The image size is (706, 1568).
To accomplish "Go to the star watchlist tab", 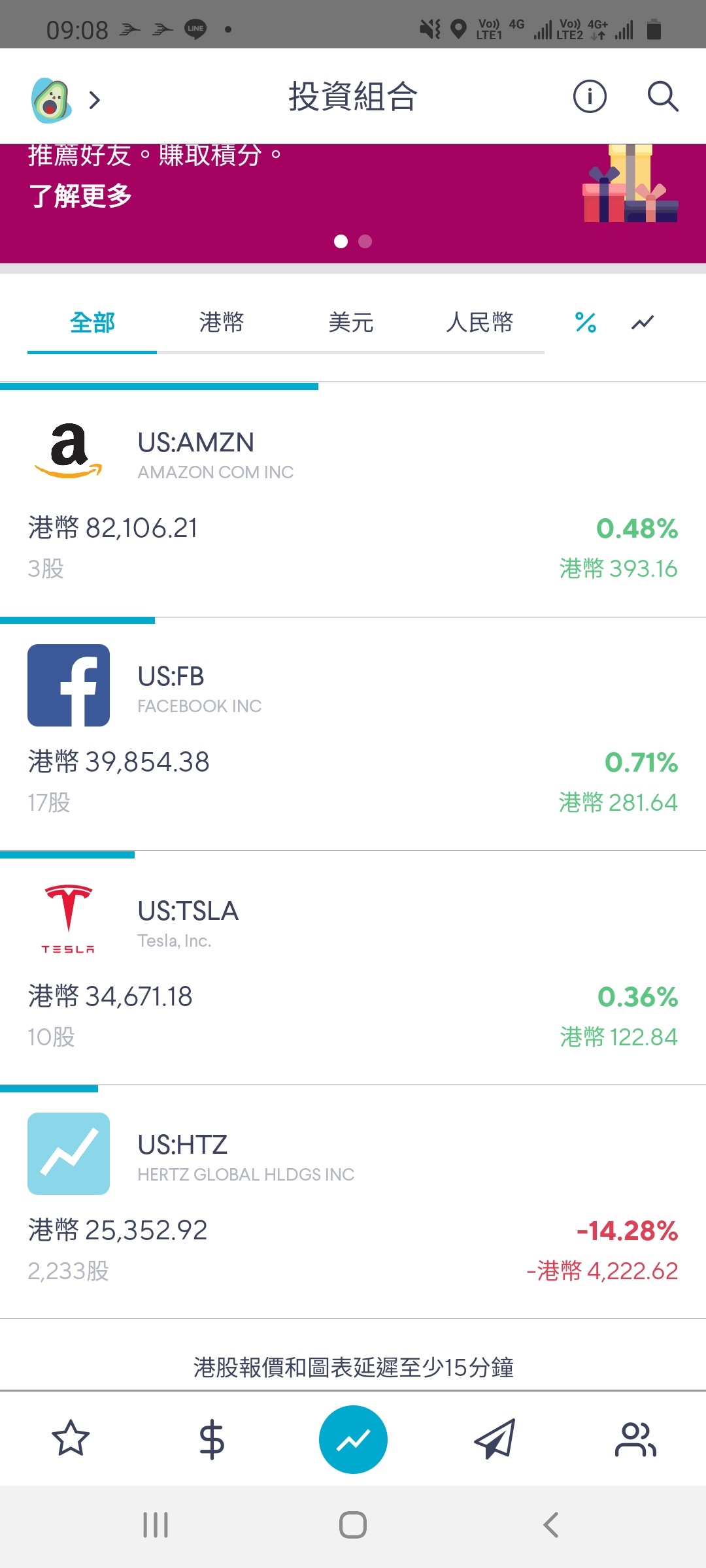I will point(71,1439).
